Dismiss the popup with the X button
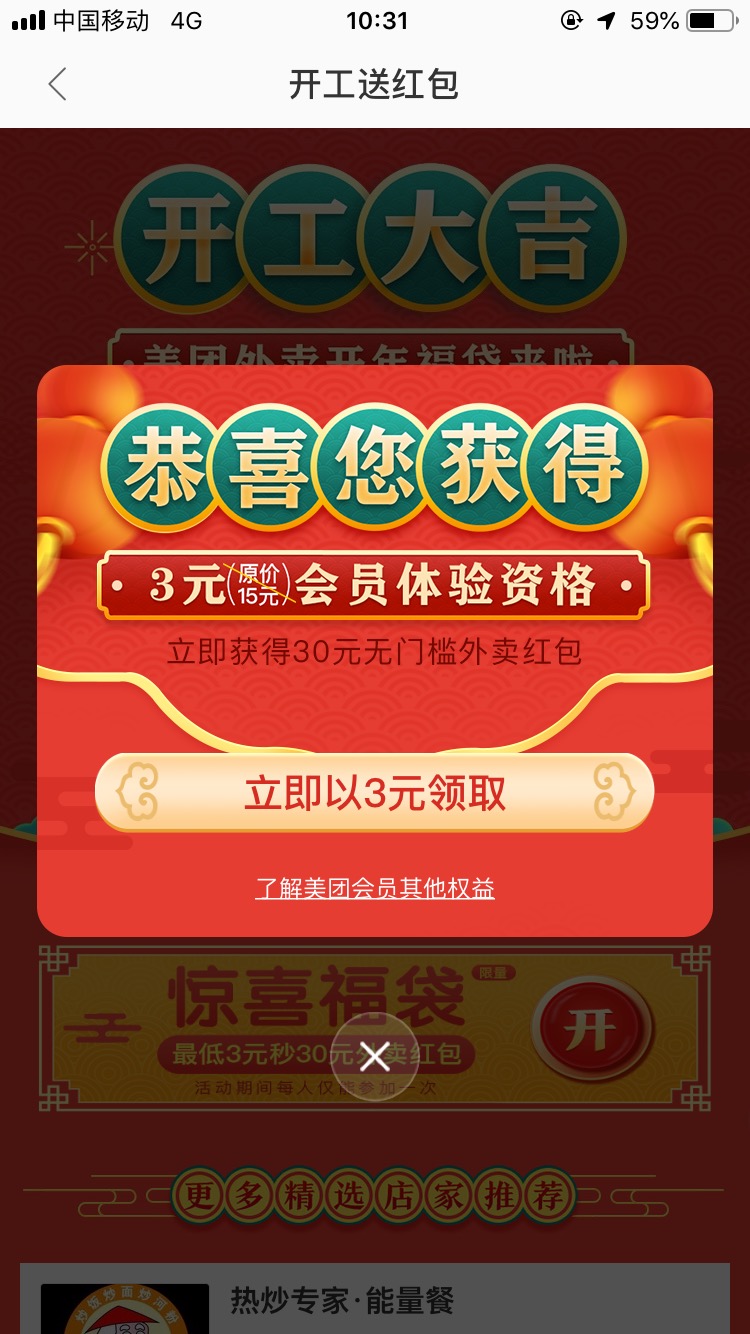 (x=375, y=1056)
